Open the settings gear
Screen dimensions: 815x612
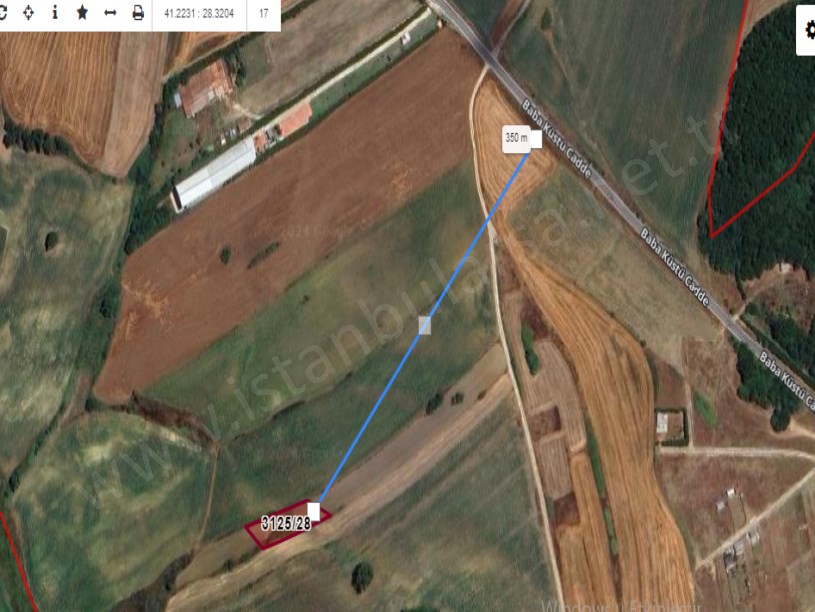[806, 30]
